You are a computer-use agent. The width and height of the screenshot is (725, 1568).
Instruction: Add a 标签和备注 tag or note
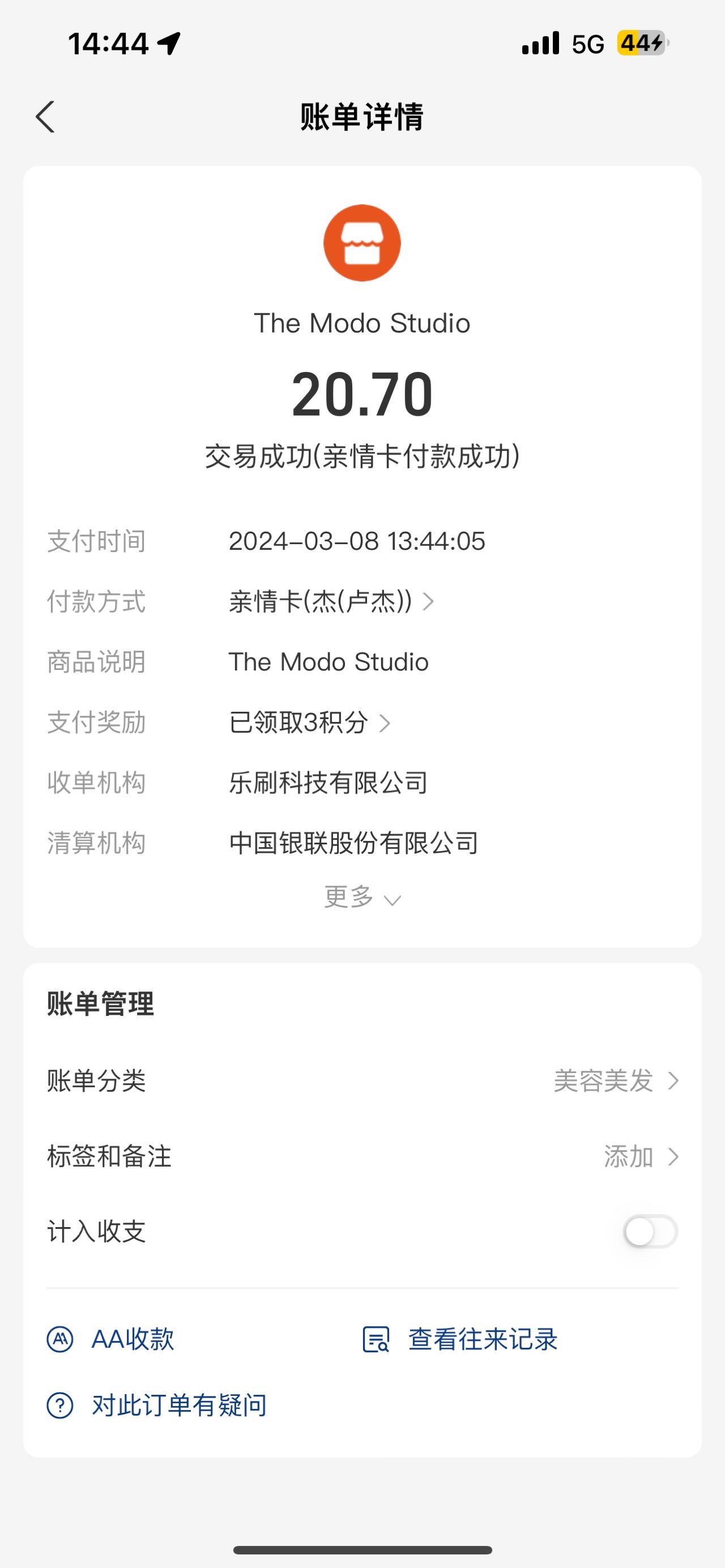coord(362,1156)
